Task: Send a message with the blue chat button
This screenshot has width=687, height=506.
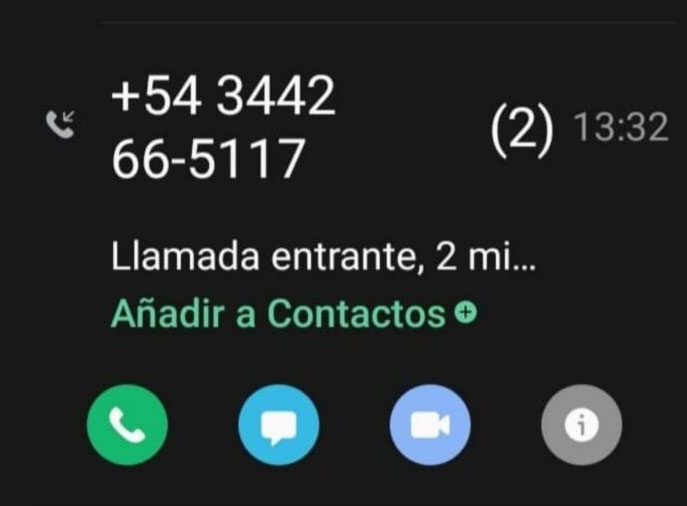Action: [279, 426]
